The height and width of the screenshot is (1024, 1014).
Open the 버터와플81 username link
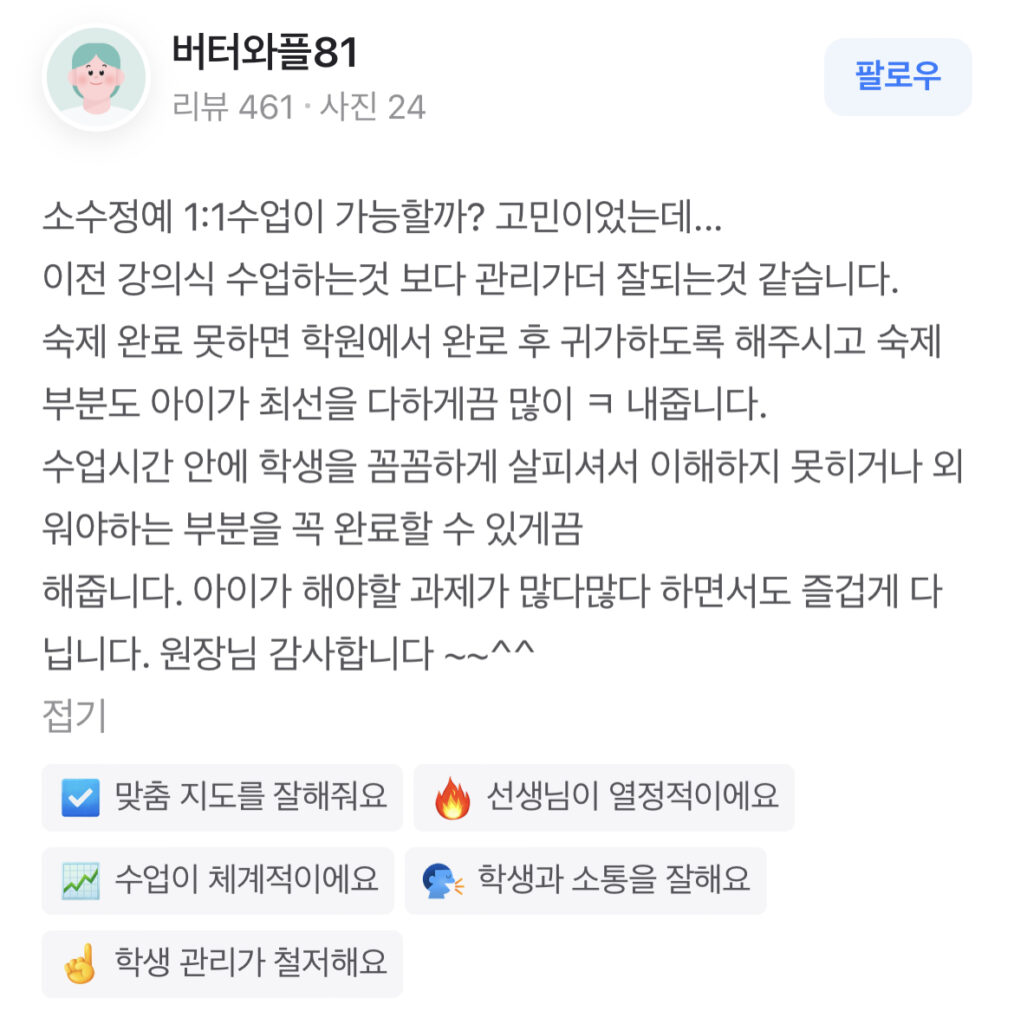click(265, 53)
